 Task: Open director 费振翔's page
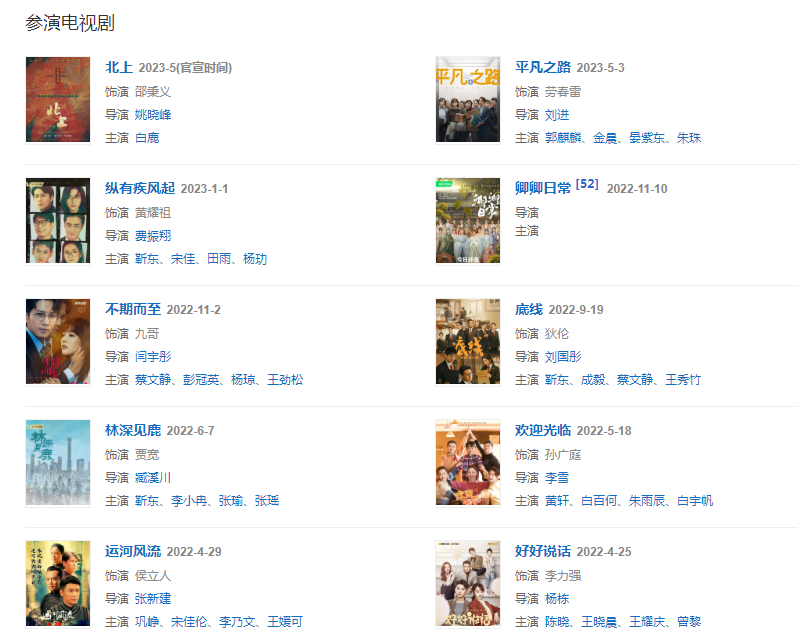click(x=153, y=235)
